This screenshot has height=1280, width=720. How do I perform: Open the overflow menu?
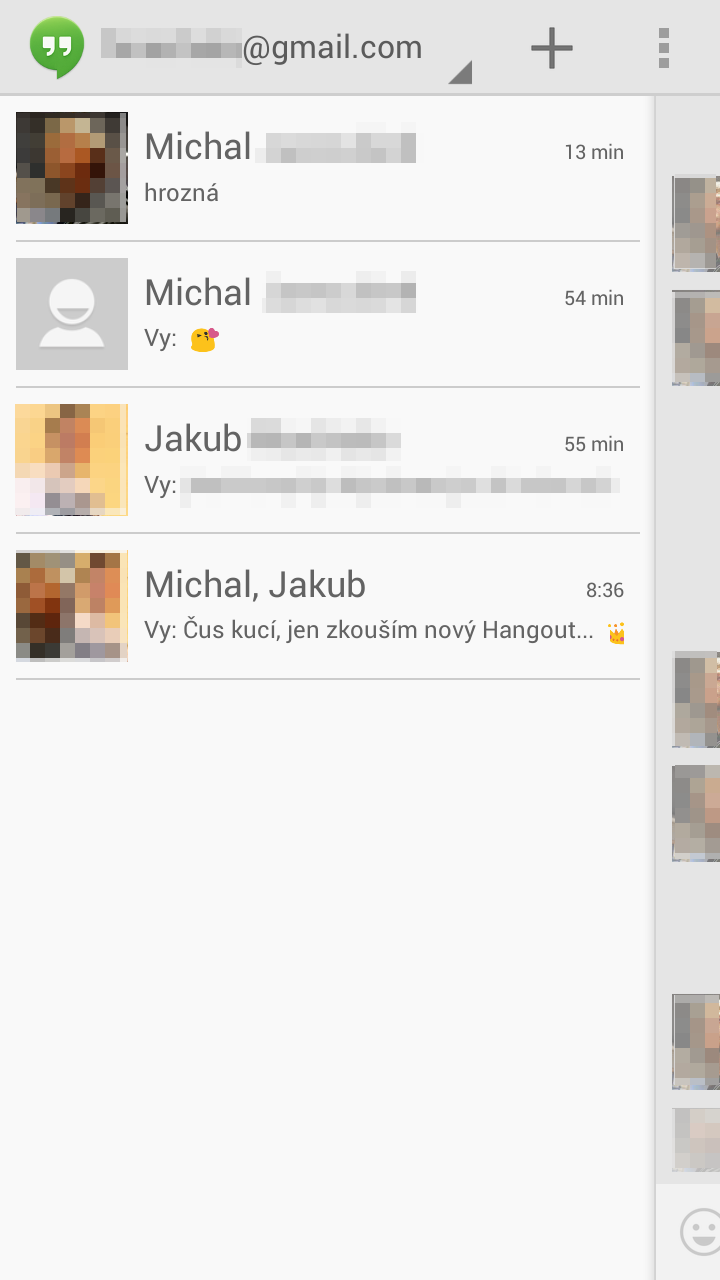(x=664, y=48)
